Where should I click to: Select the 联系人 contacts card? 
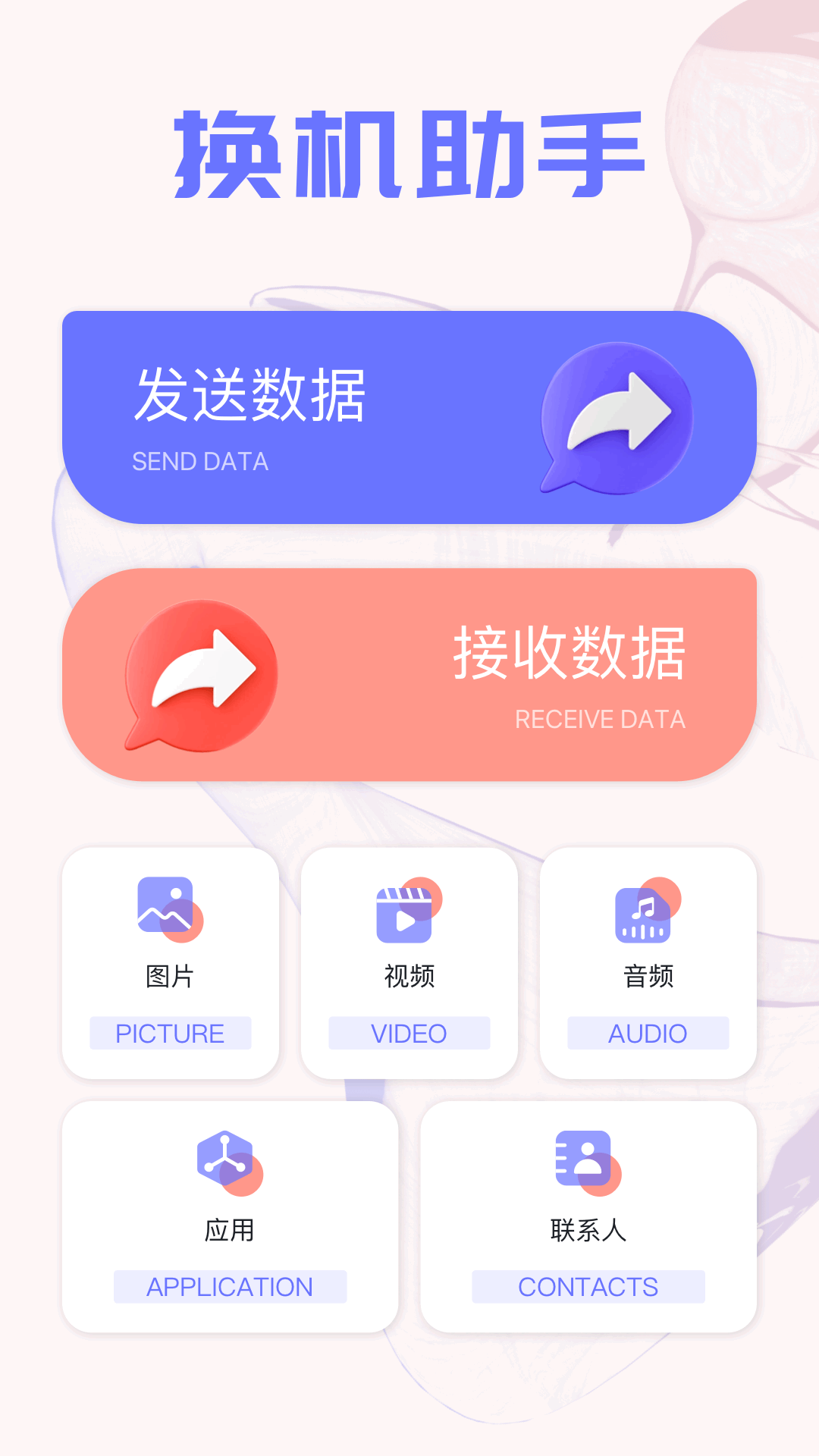coord(588,1213)
